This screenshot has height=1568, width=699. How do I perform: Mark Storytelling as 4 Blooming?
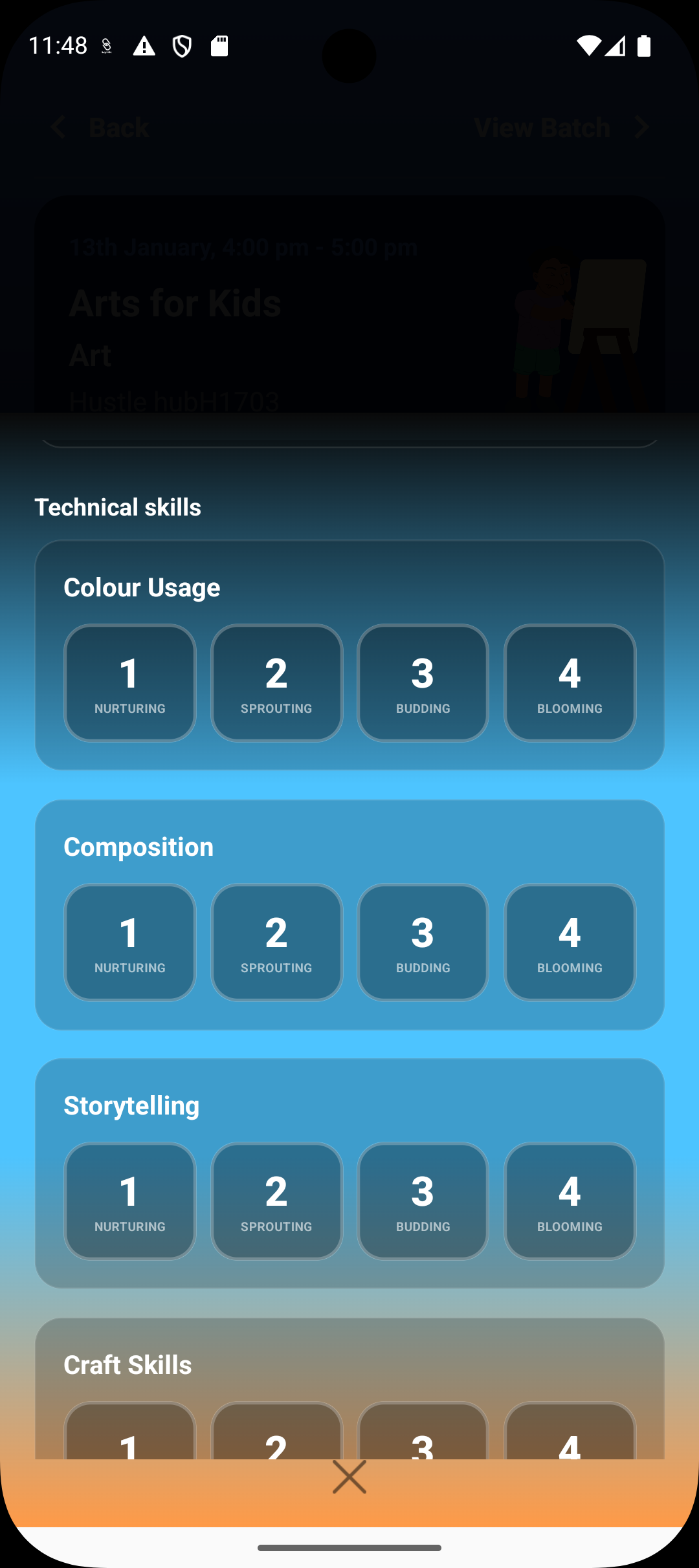[570, 1201]
